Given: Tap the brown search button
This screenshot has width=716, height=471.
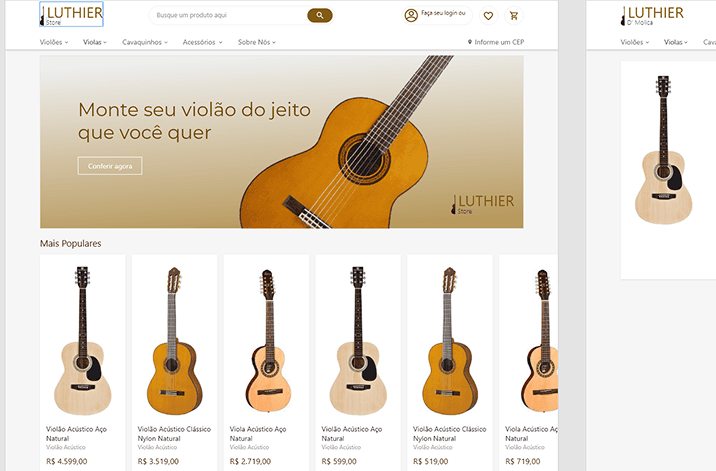Looking at the screenshot, I should pyautogui.click(x=320, y=16).
